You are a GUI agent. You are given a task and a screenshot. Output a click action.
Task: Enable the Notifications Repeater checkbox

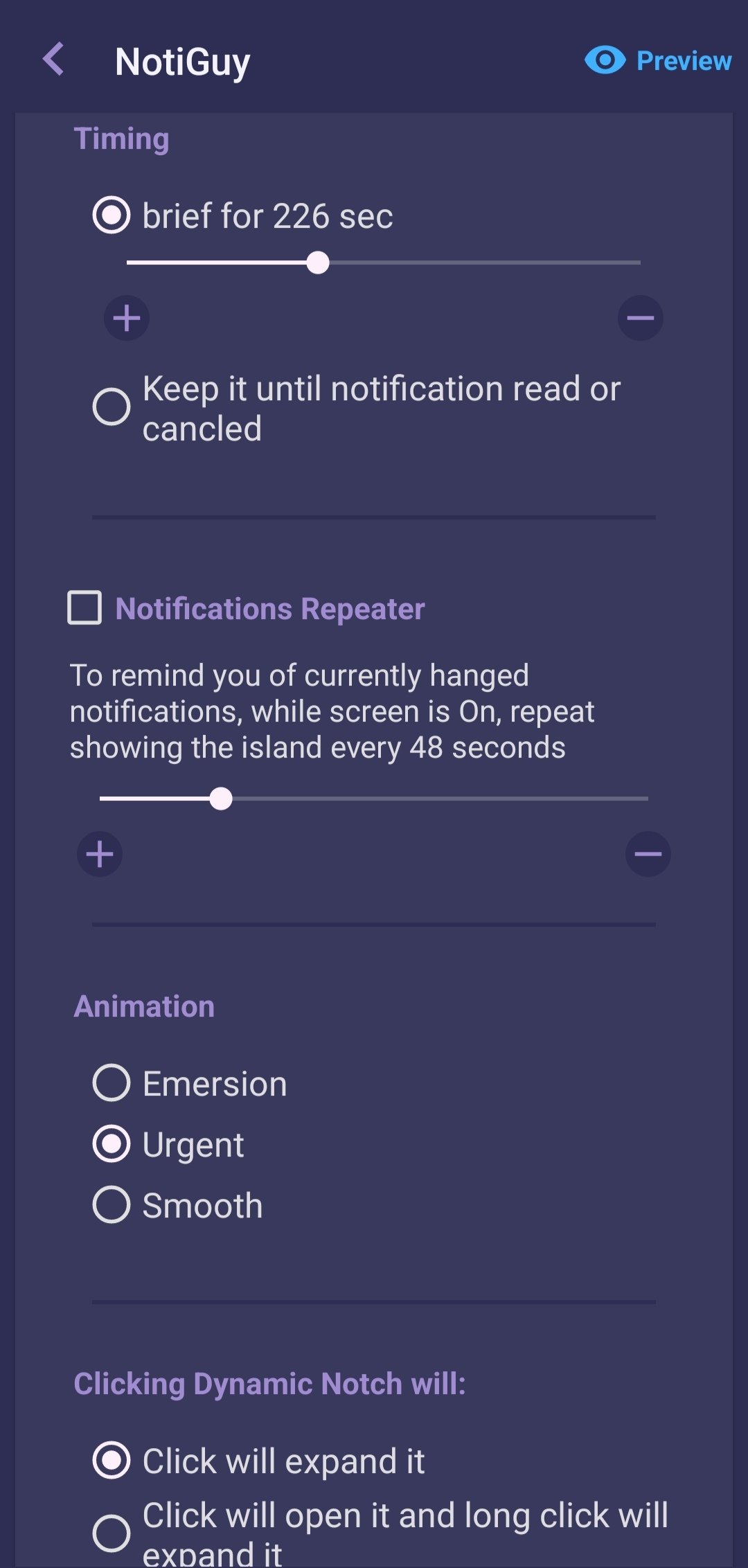click(x=84, y=608)
